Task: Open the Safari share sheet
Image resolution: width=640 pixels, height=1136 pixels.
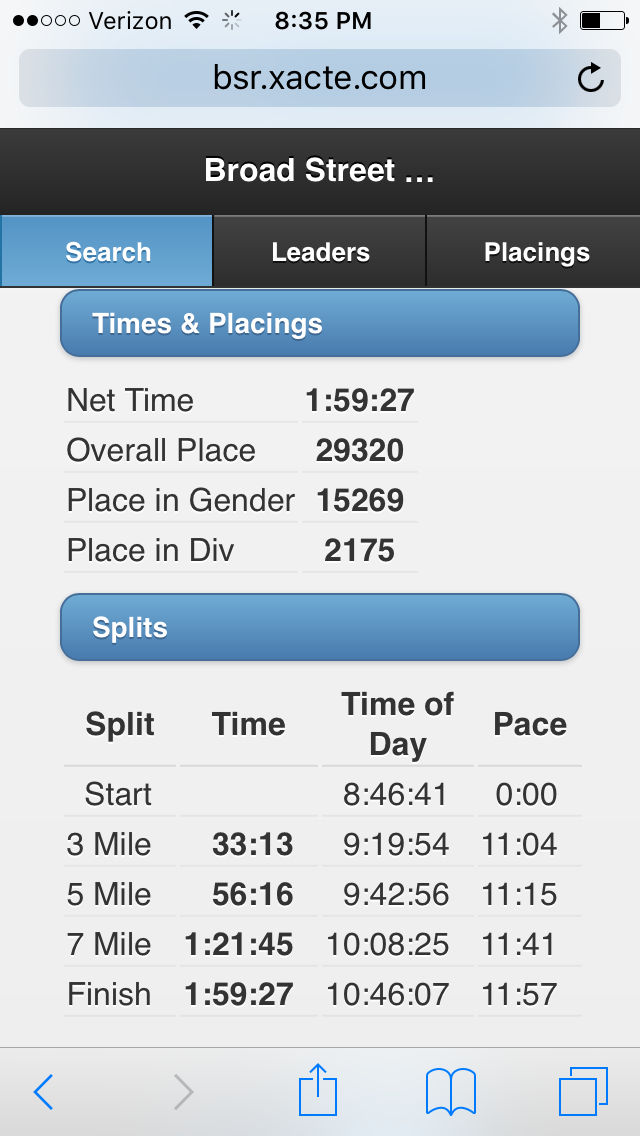Action: 318,1091
